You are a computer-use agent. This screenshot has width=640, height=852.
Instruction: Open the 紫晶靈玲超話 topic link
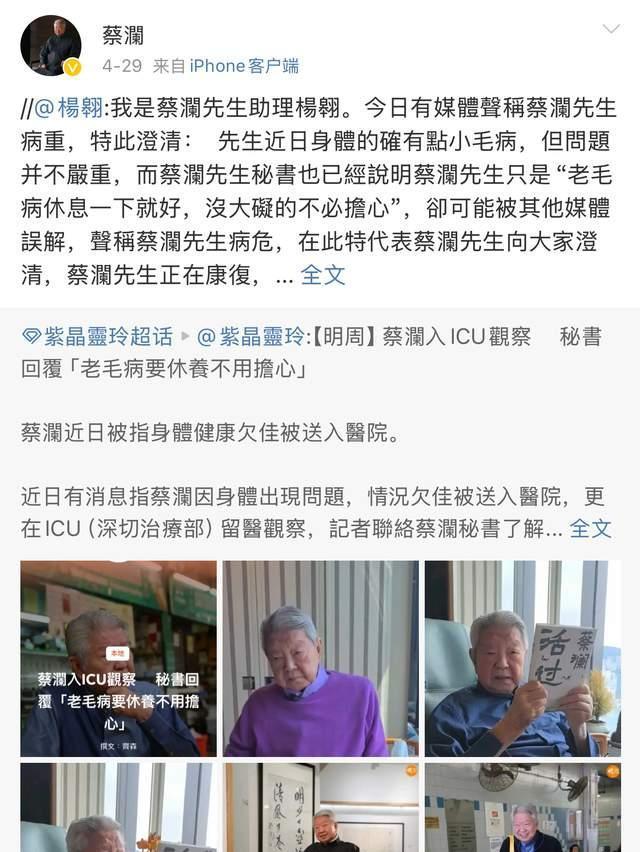click(x=98, y=337)
